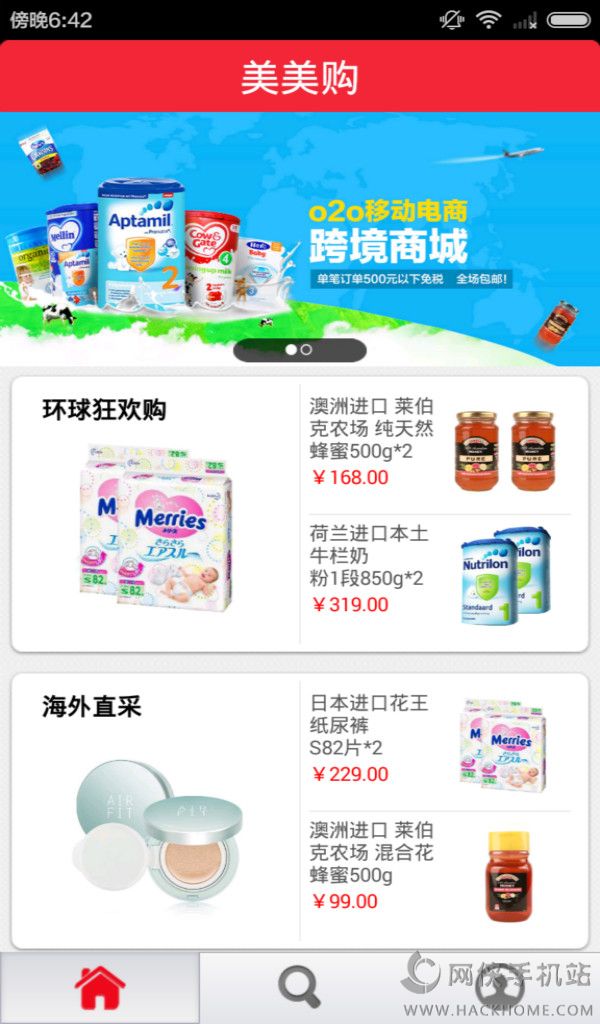Tap the banner page indicator dots

click(x=299, y=350)
